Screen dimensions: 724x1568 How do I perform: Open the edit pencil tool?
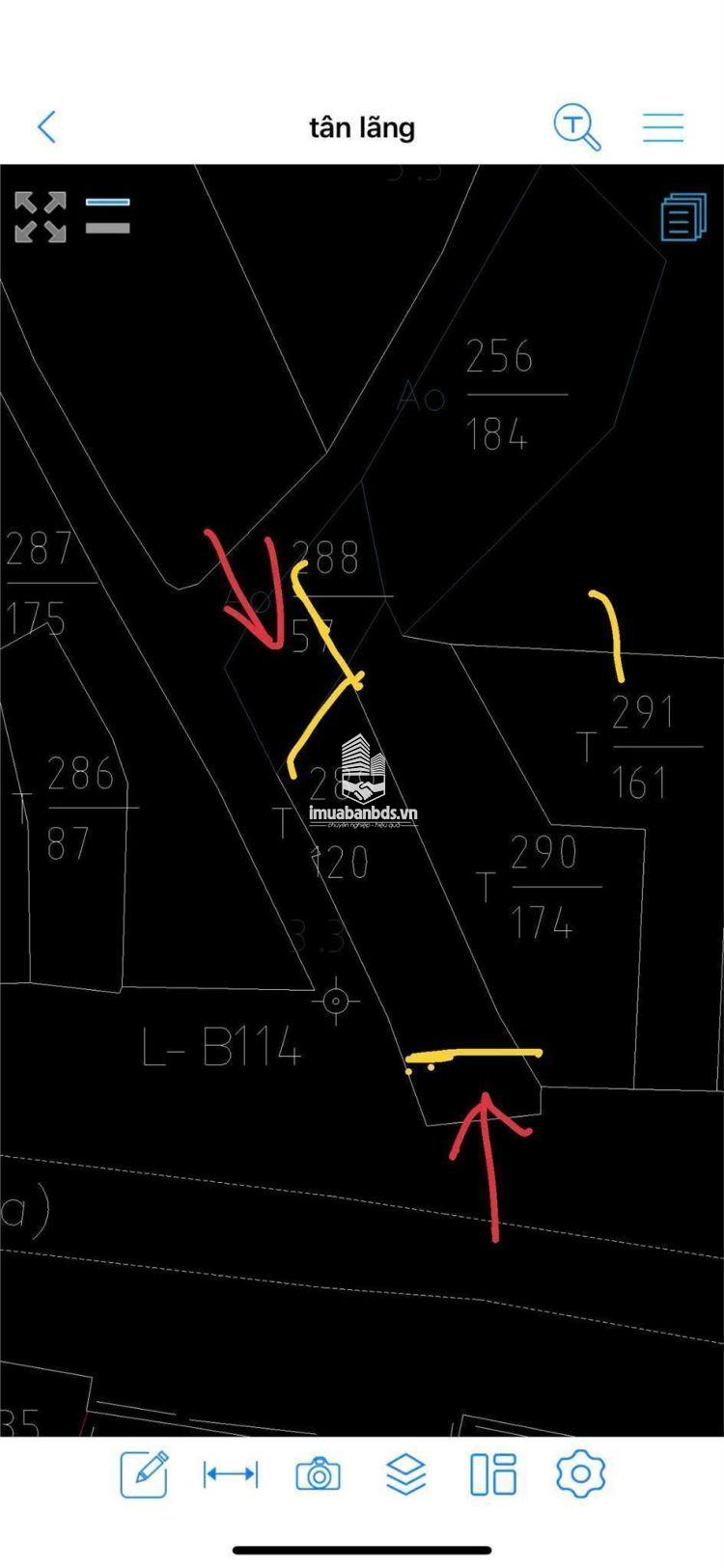[144, 1473]
